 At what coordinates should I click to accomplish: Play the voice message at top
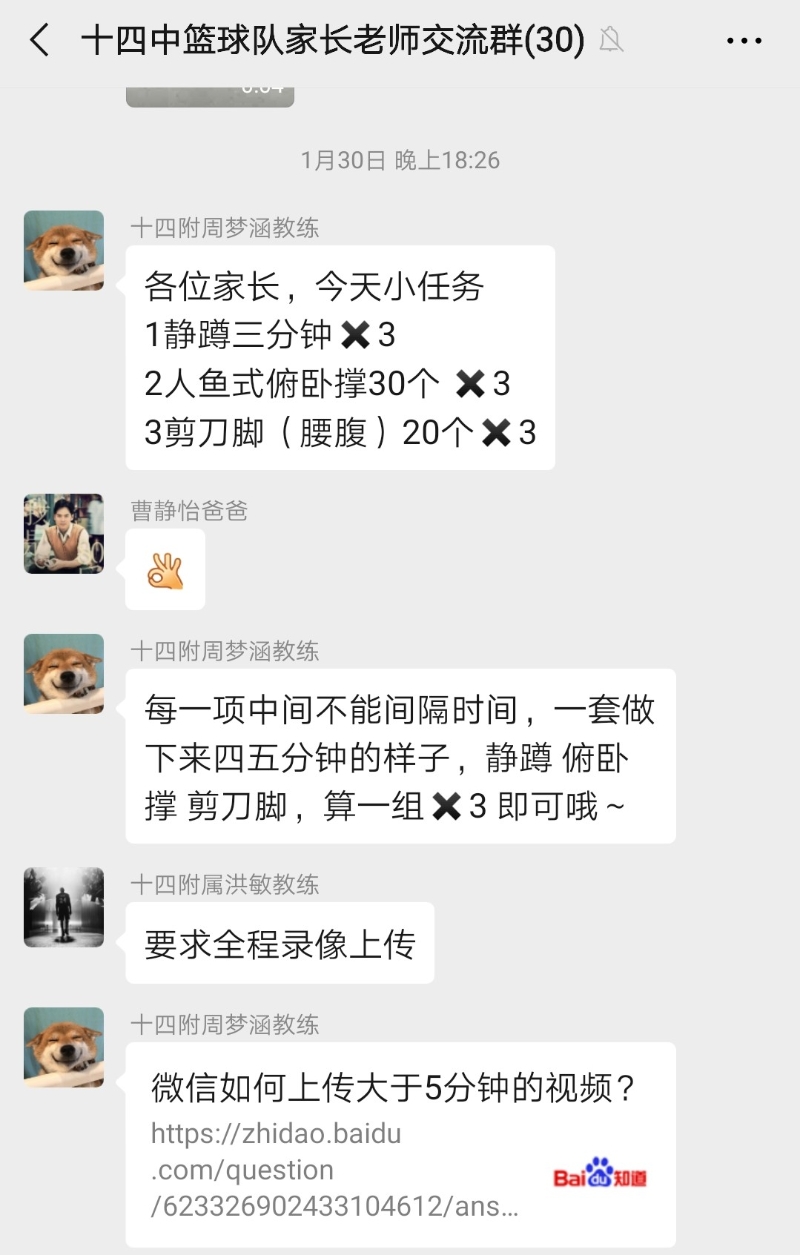(210, 95)
